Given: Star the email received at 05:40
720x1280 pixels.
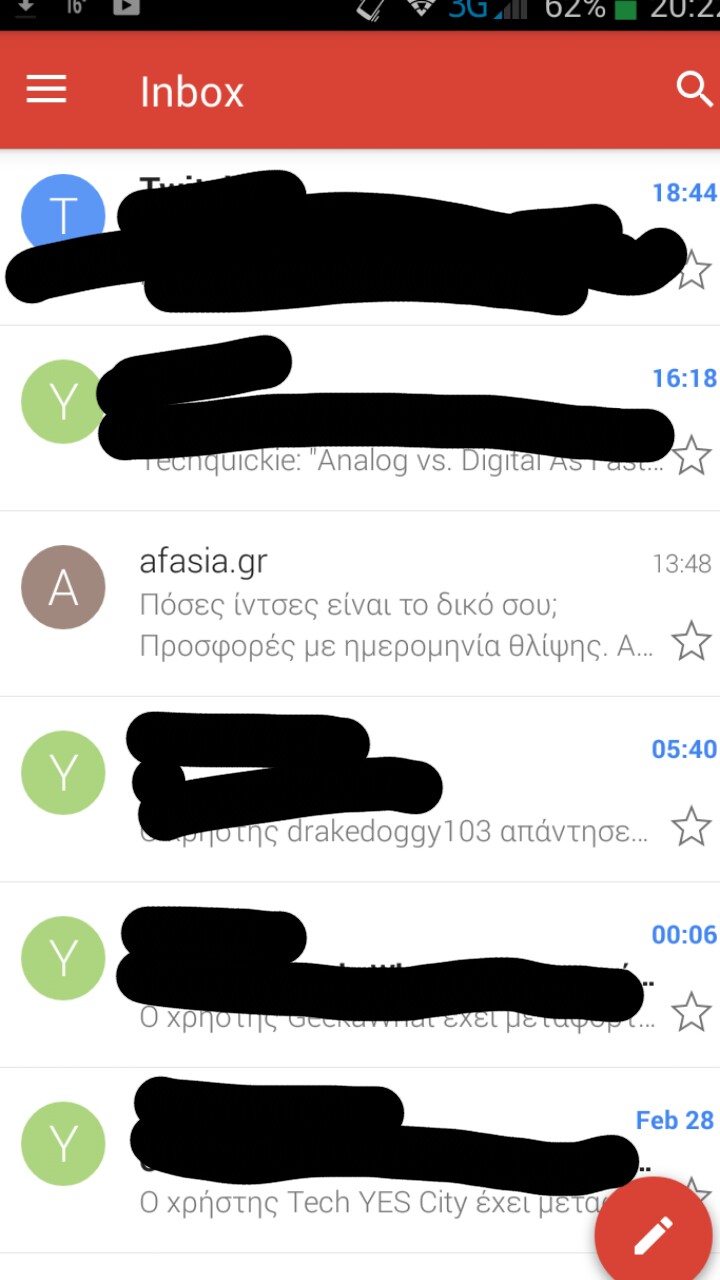Looking at the screenshot, I should point(691,826).
